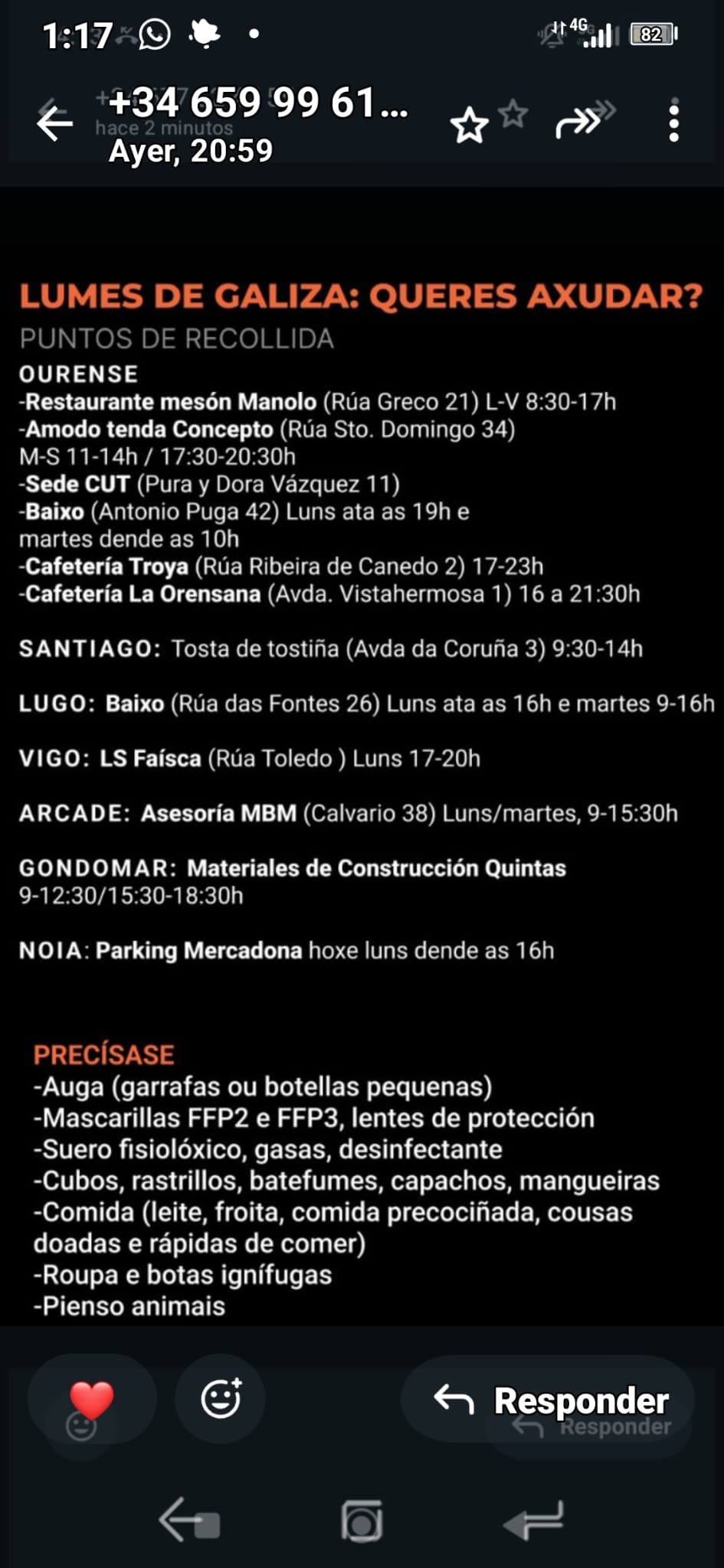724x1568 pixels.
Task: Tap Responder to reply to the message
Action: (549, 1400)
